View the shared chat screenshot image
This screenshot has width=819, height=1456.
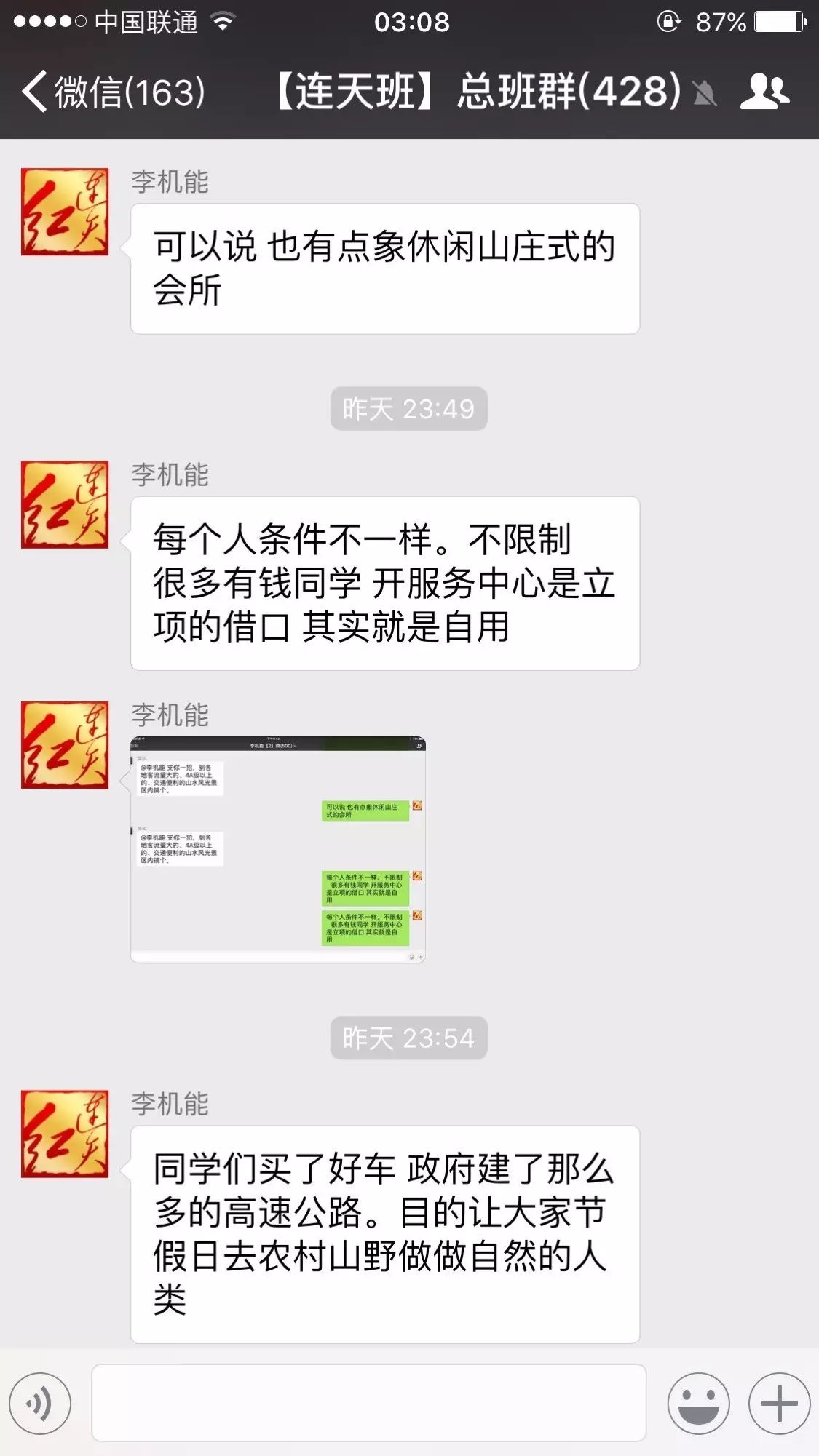[277, 849]
